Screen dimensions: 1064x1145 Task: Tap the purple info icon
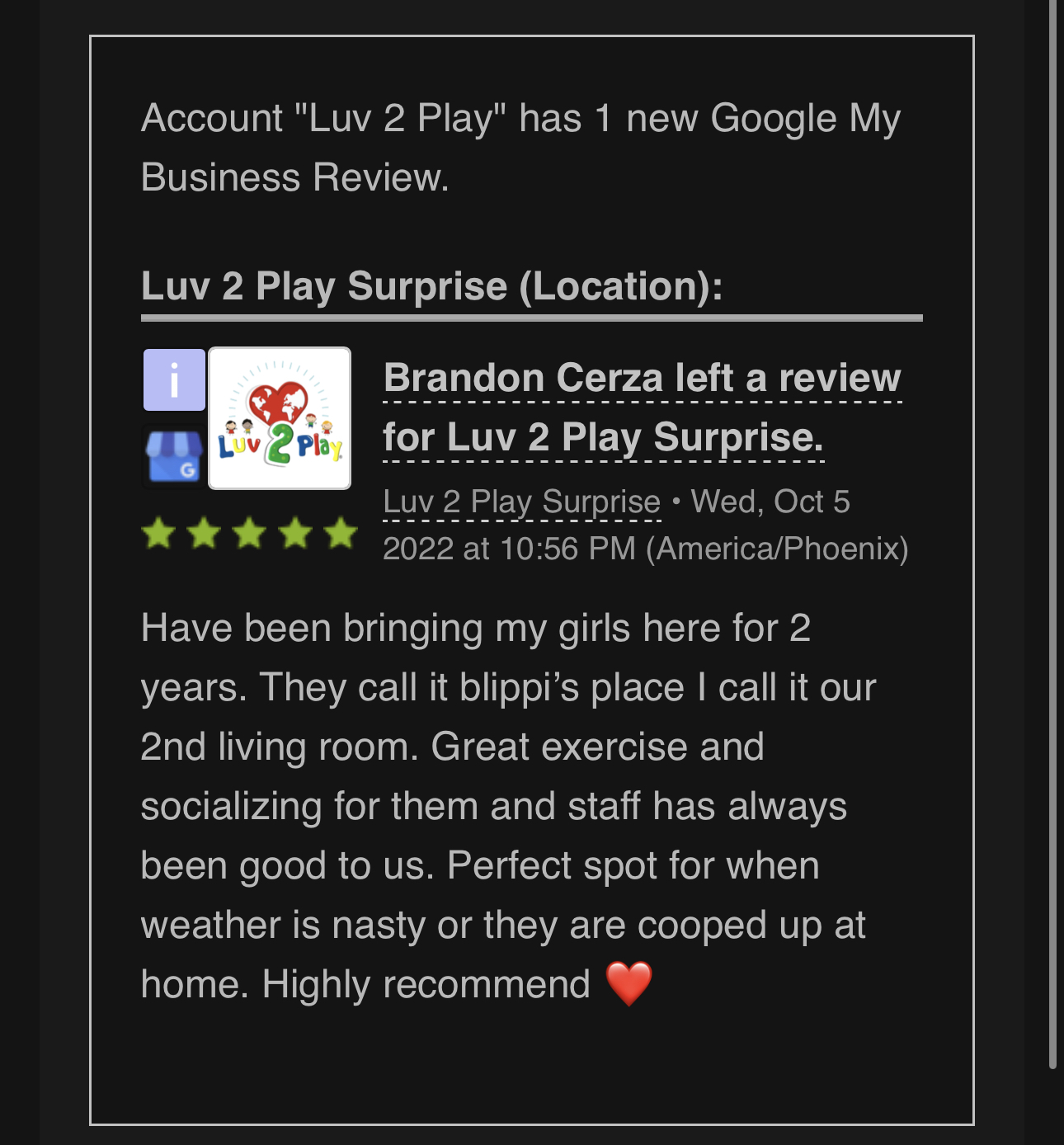click(174, 380)
